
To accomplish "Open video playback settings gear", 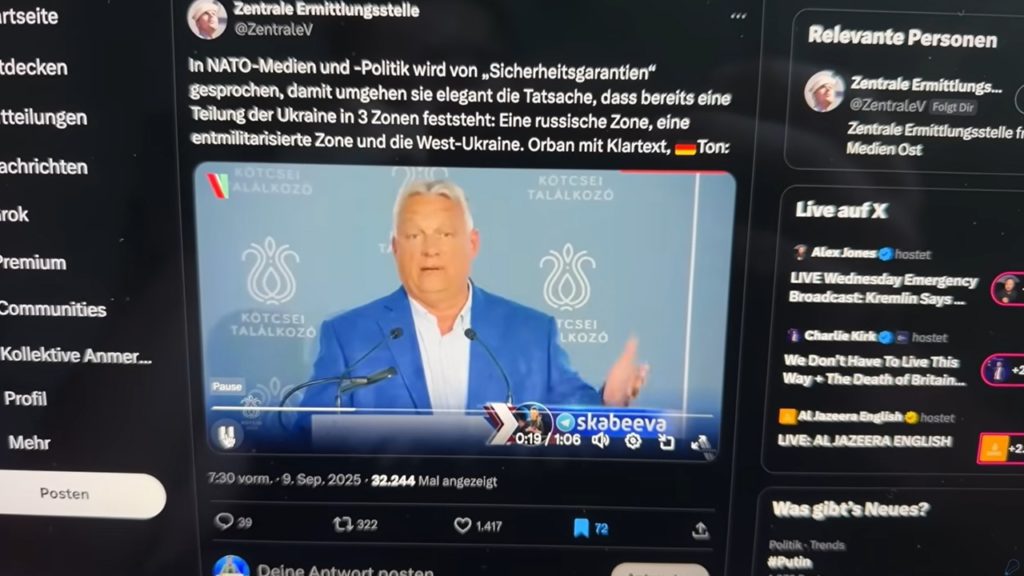I will coord(633,441).
